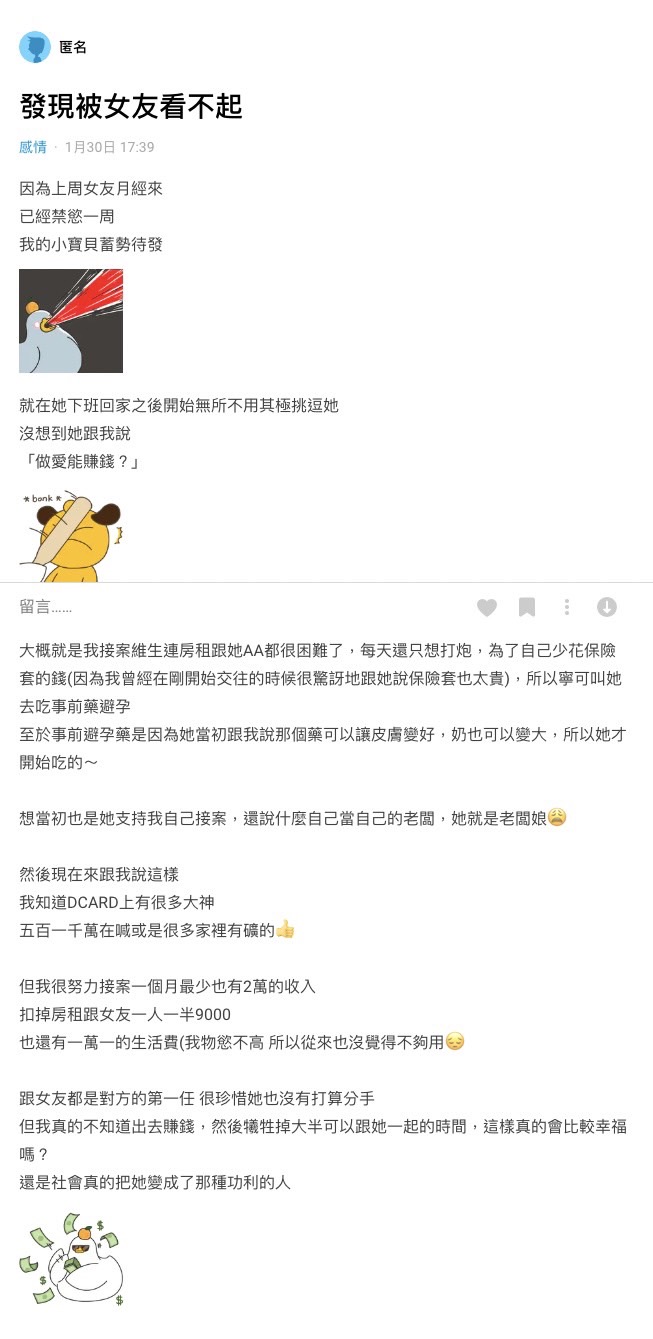Open the 感情 board link

pyautogui.click(x=33, y=147)
